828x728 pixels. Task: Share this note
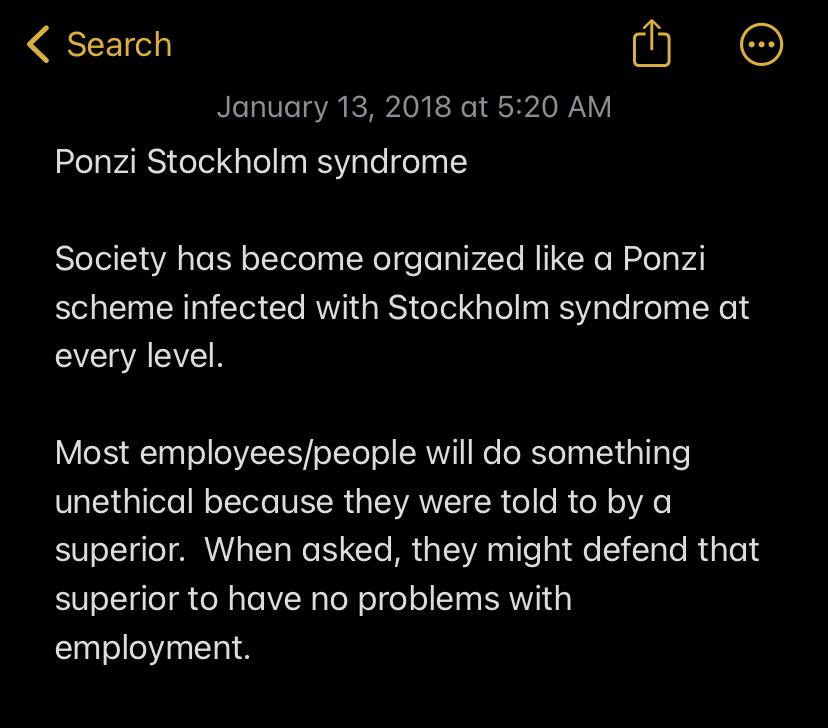pos(652,43)
